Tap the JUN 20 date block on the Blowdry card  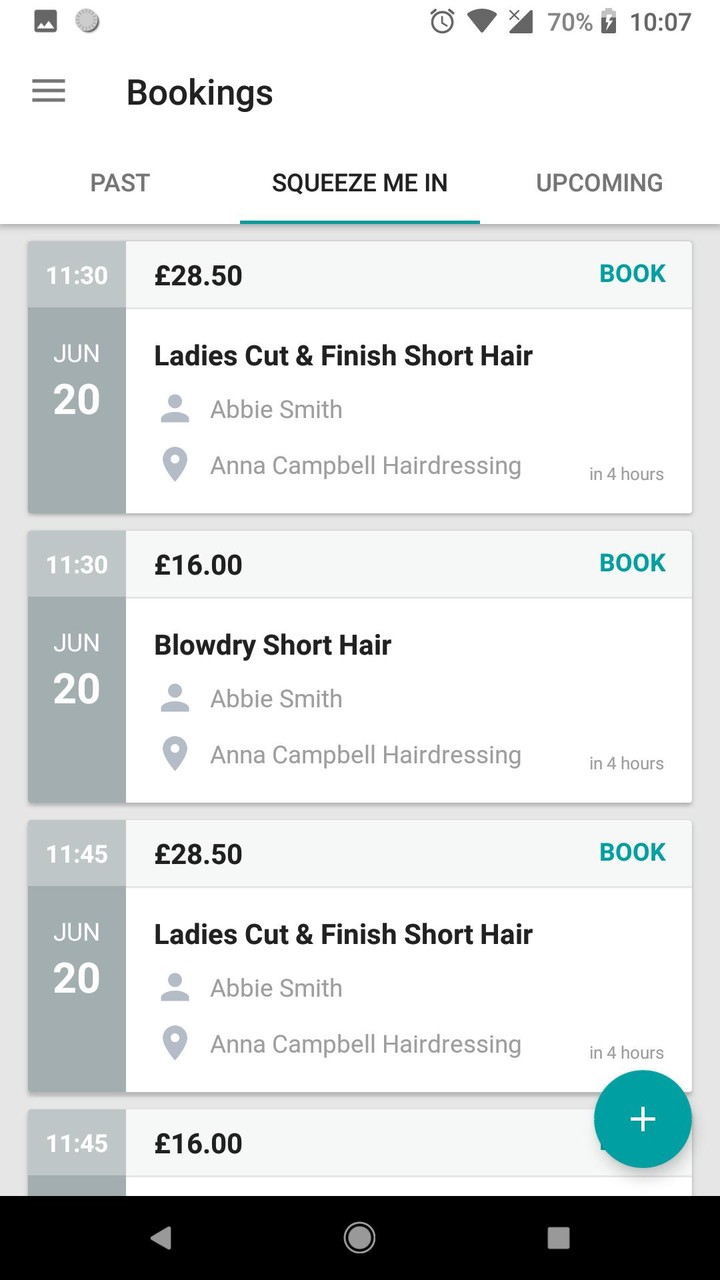pyautogui.click(x=76, y=665)
